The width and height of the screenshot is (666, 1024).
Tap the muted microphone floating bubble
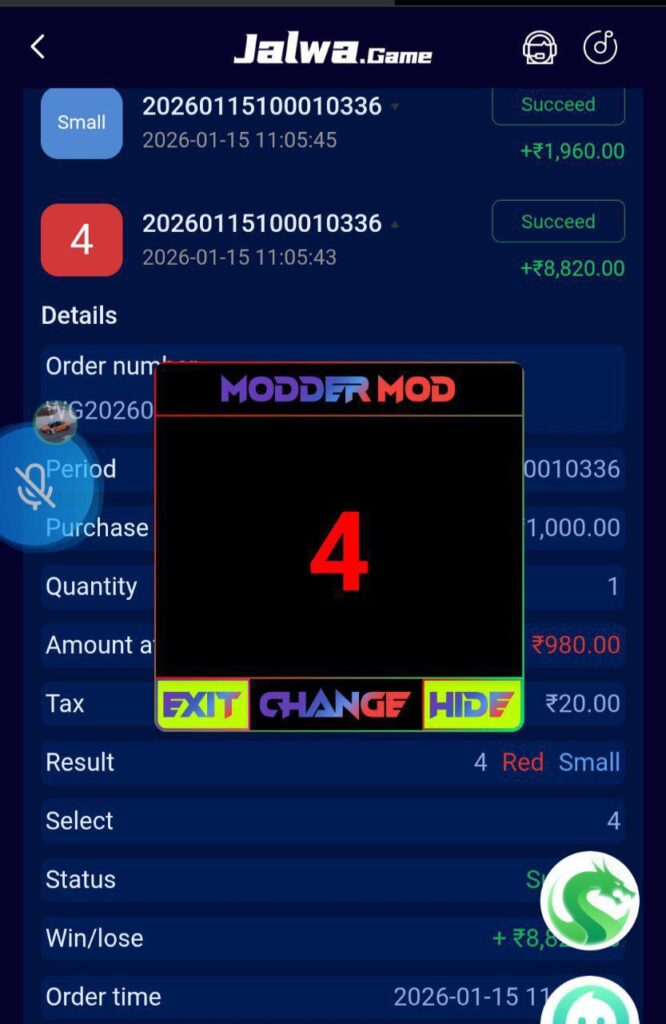tap(36, 486)
